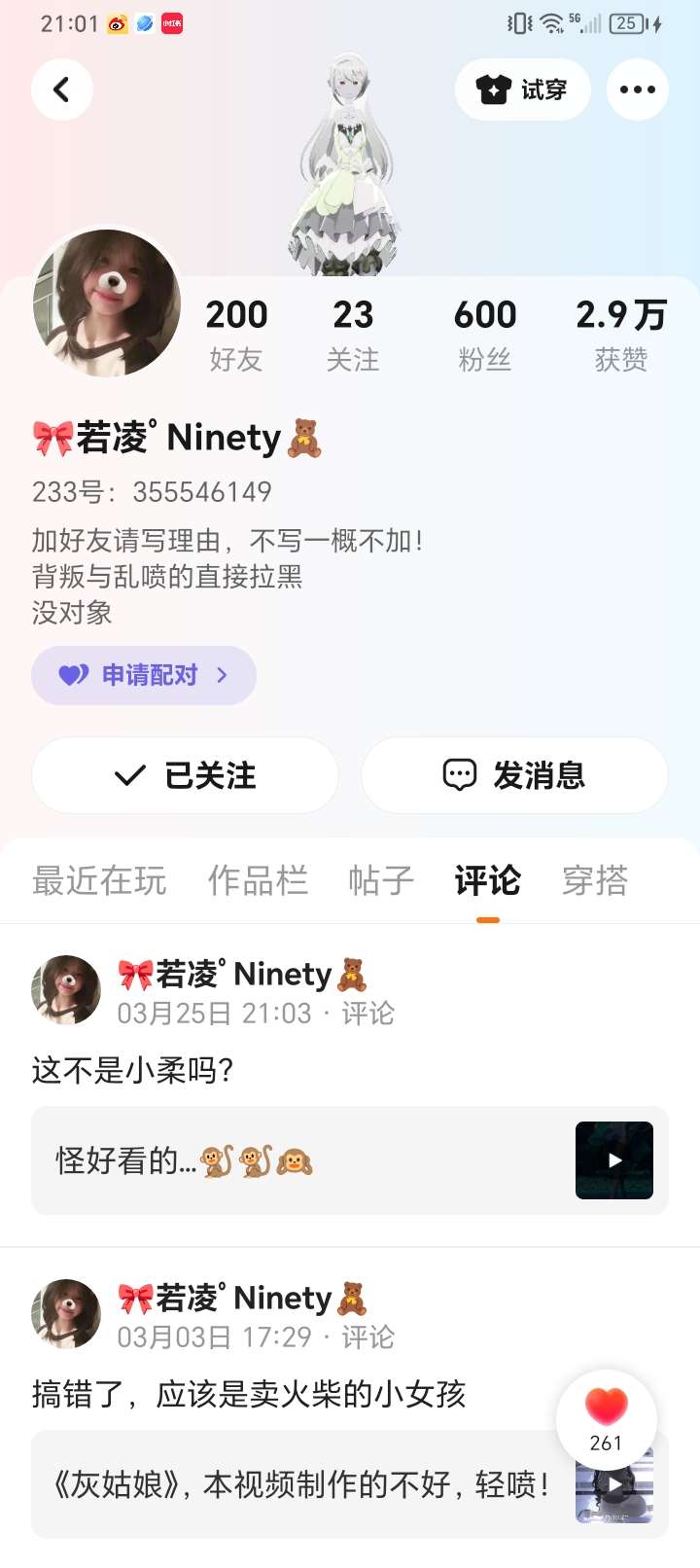The width and height of the screenshot is (700, 1568).
Task: Unfollow via the 已关注 button
Action: point(185,775)
